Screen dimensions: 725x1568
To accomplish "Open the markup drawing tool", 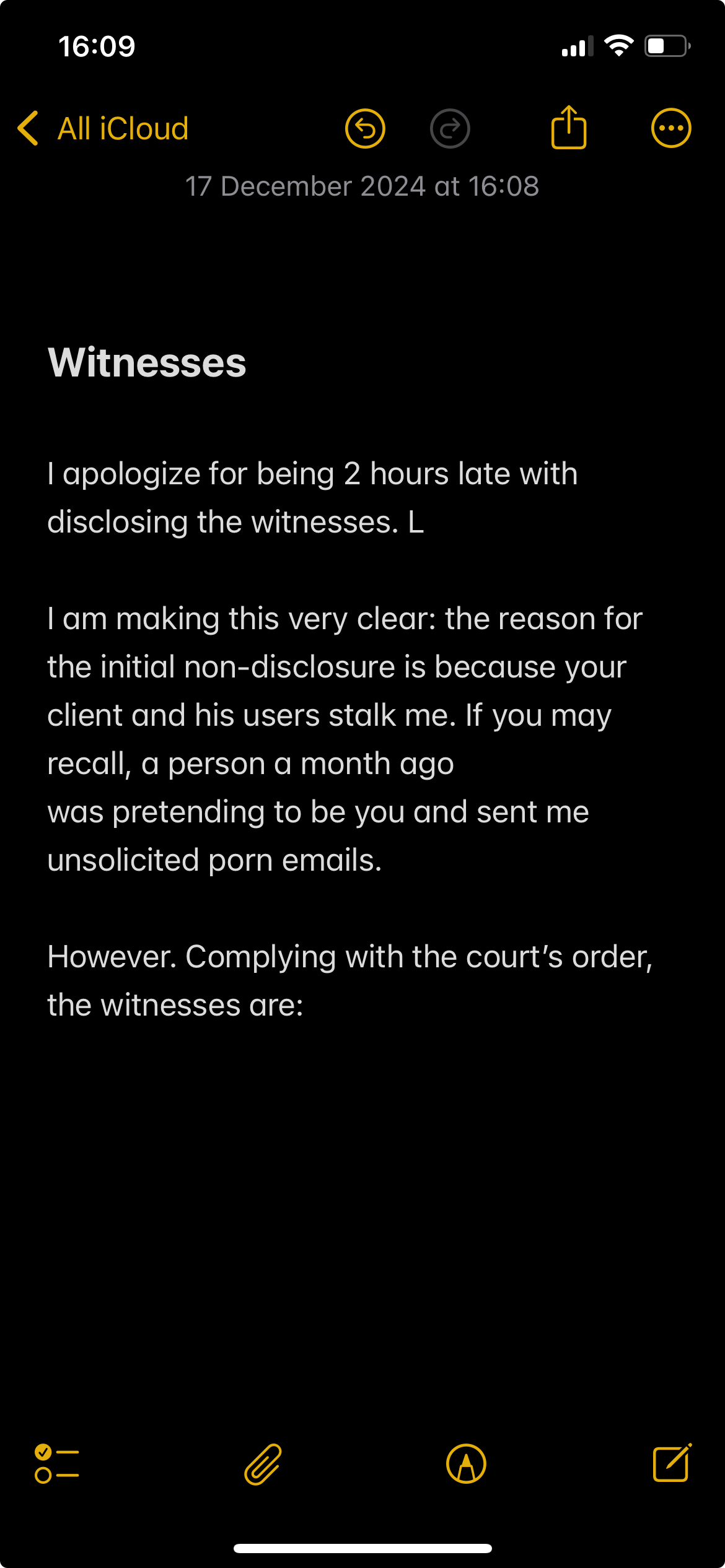I will coord(466,1464).
